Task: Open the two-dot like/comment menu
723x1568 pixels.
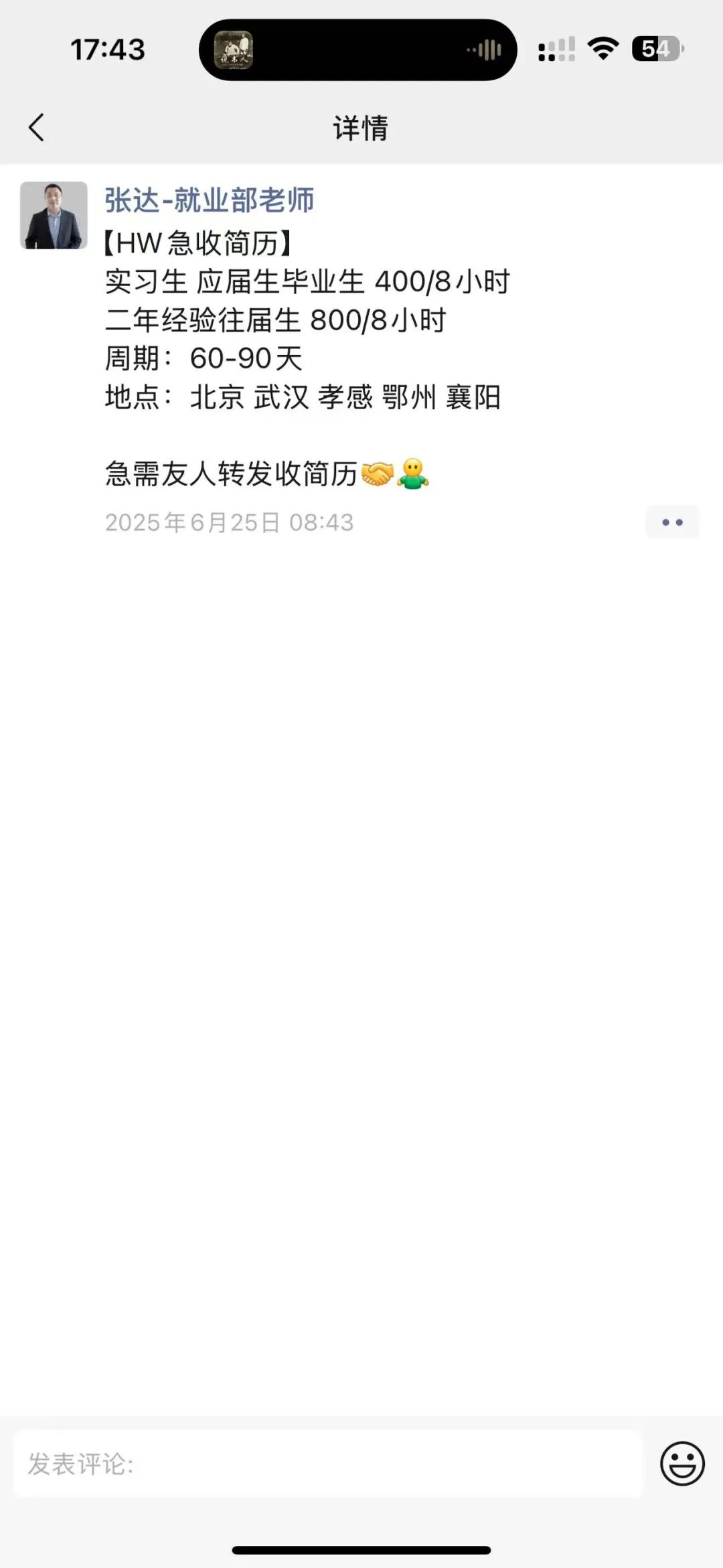Action: pyautogui.click(x=672, y=522)
